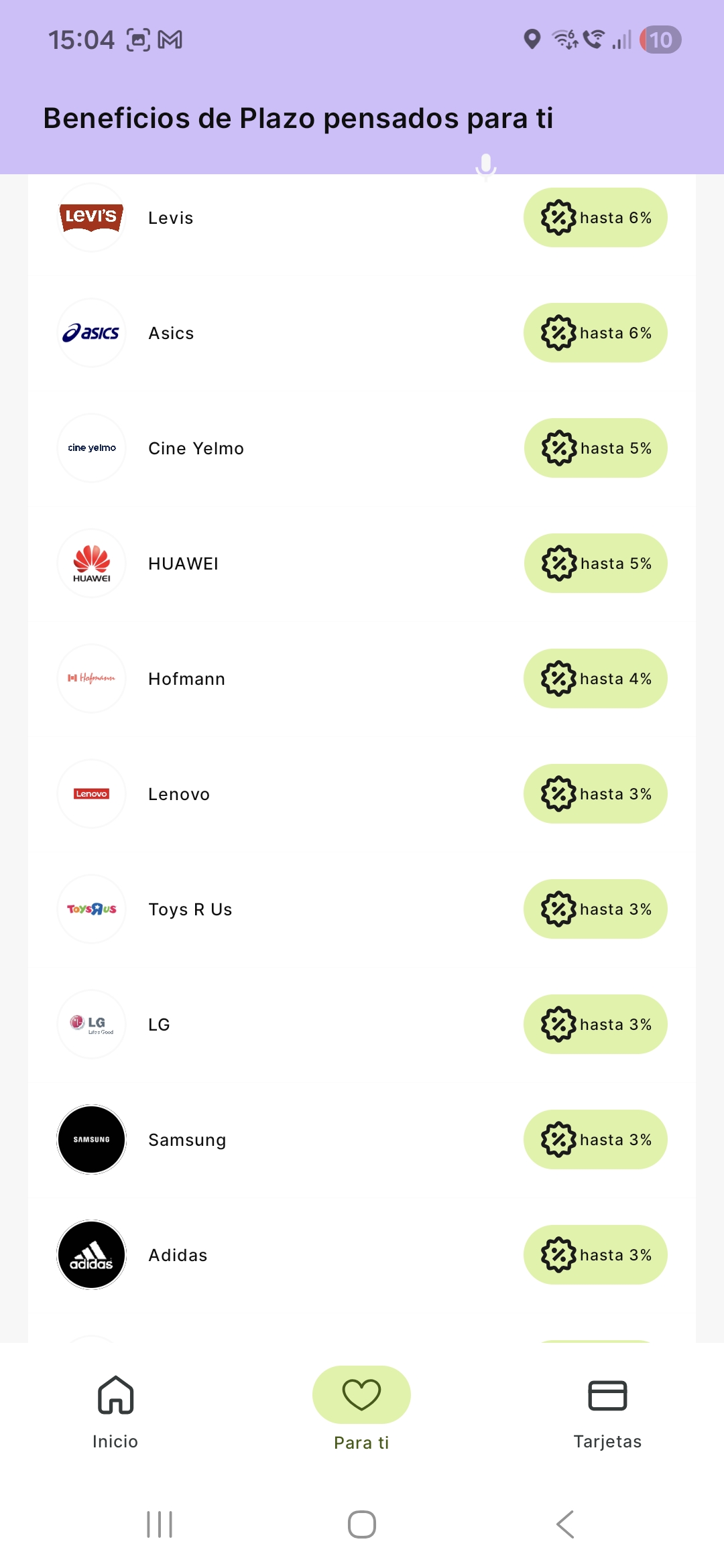Open the HUAWEI benefit row
724x1568 pixels.
(362, 564)
